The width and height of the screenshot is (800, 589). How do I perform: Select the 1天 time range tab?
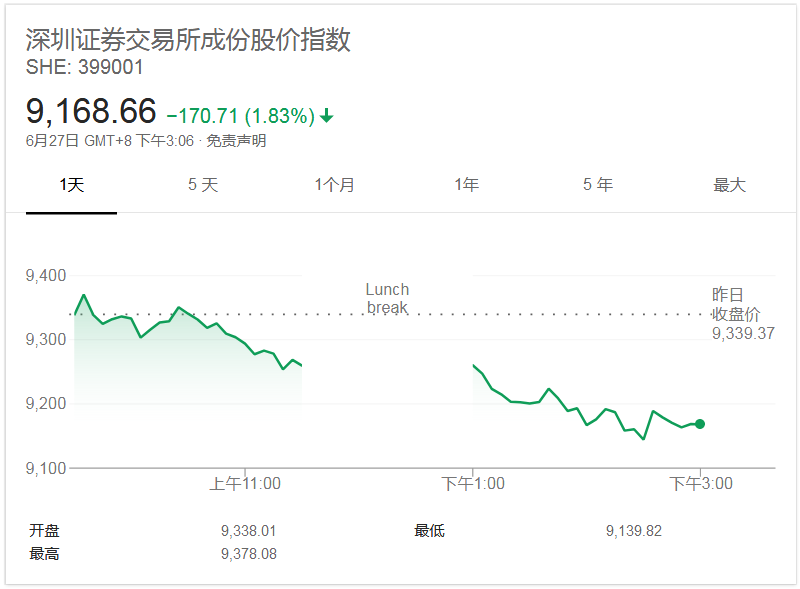pos(71,185)
